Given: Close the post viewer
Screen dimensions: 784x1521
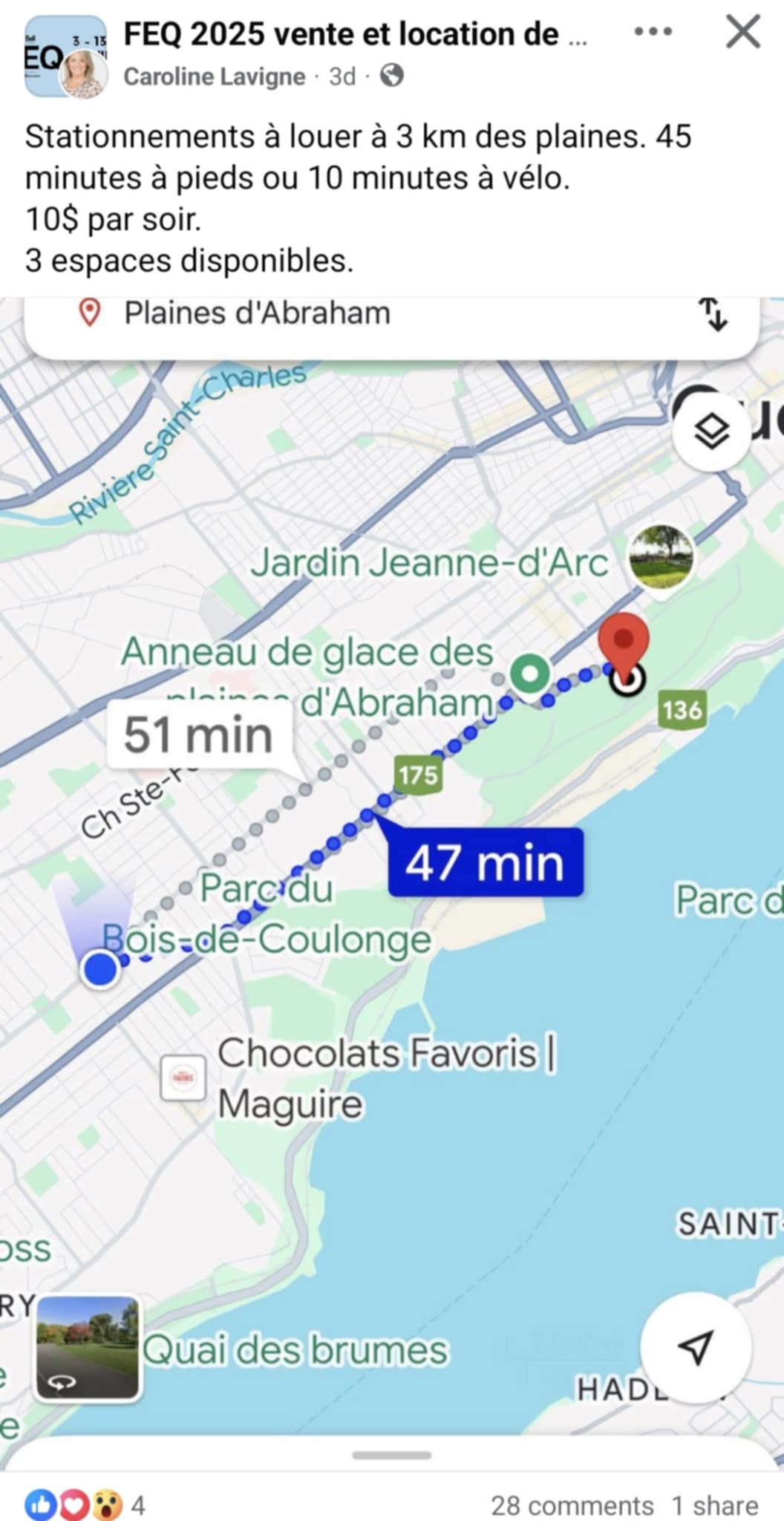Looking at the screenshot, I should click(x=742, y=33).
